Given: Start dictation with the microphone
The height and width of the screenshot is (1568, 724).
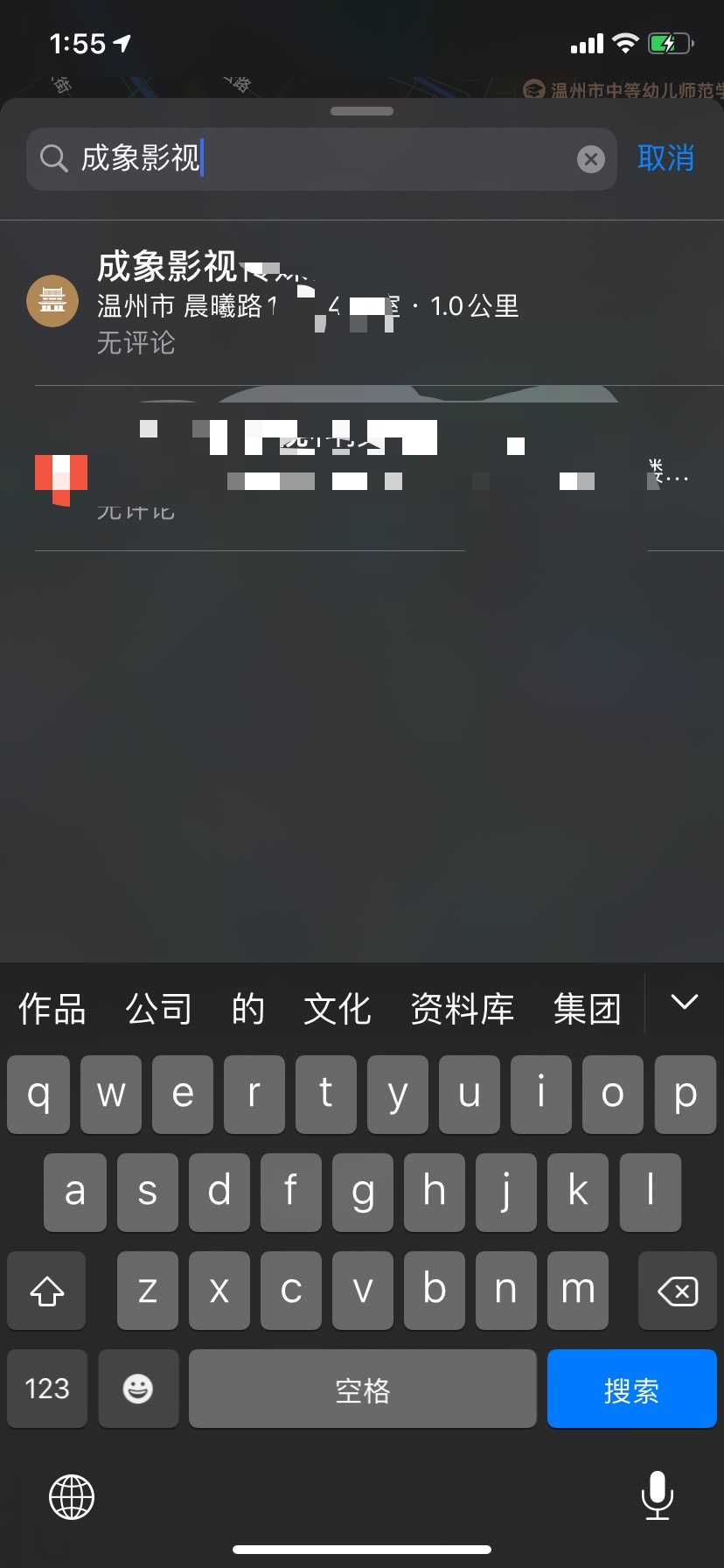Looking at the screenshot, I should pyautogui.click(x=657, y=1494).
